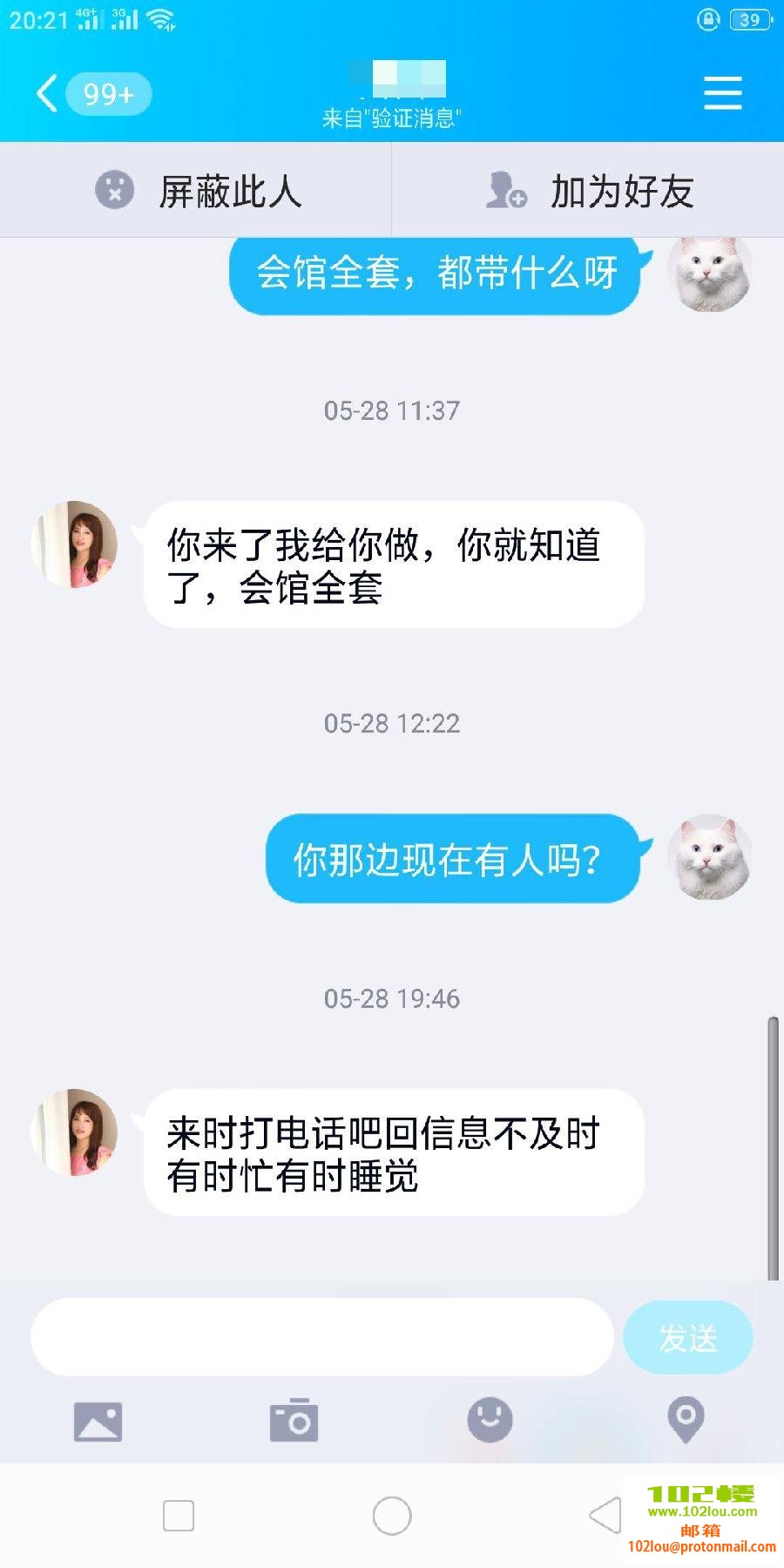Block this person via 屏蔽此人

pyautogui.click(x=197, y=190)
